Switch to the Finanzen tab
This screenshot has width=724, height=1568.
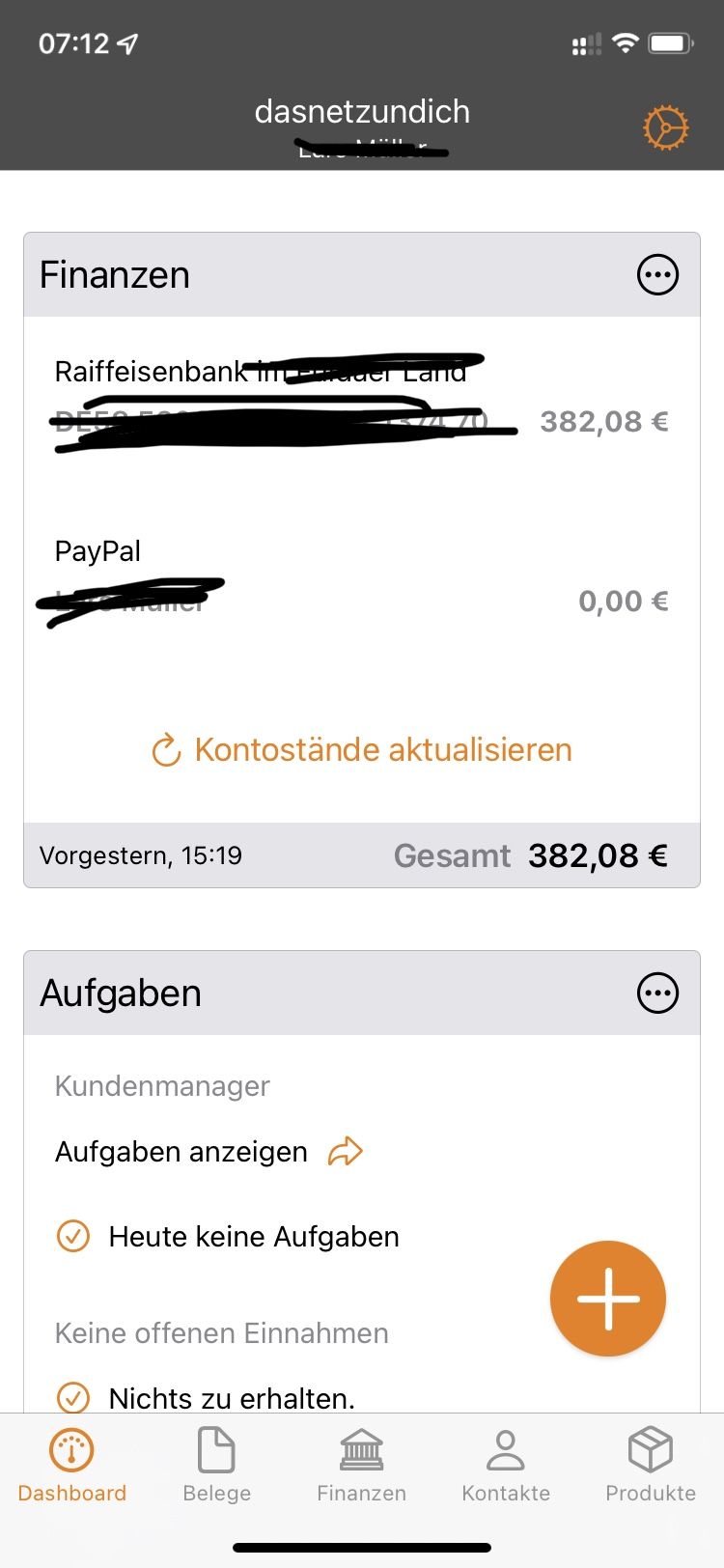362,1466
